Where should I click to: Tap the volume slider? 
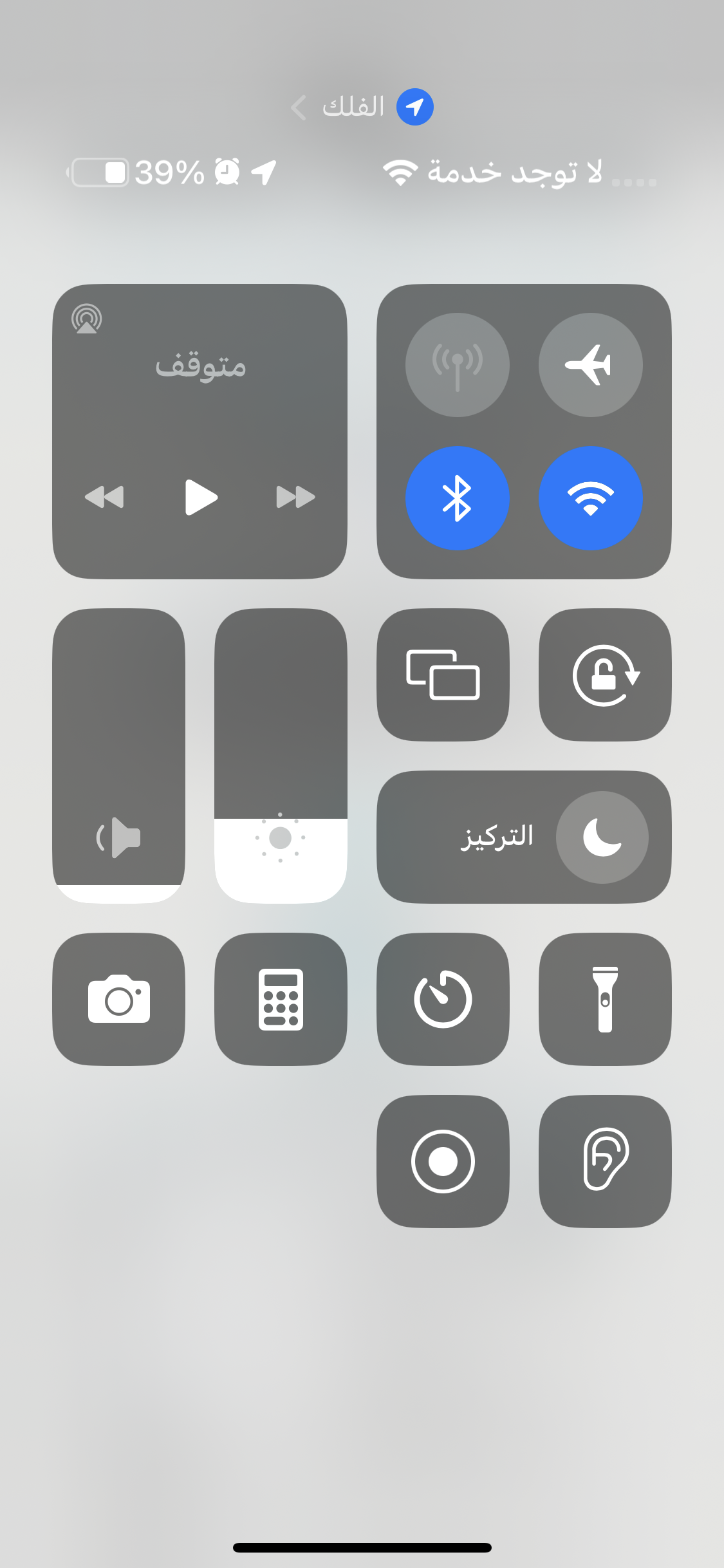click(119, 756)
